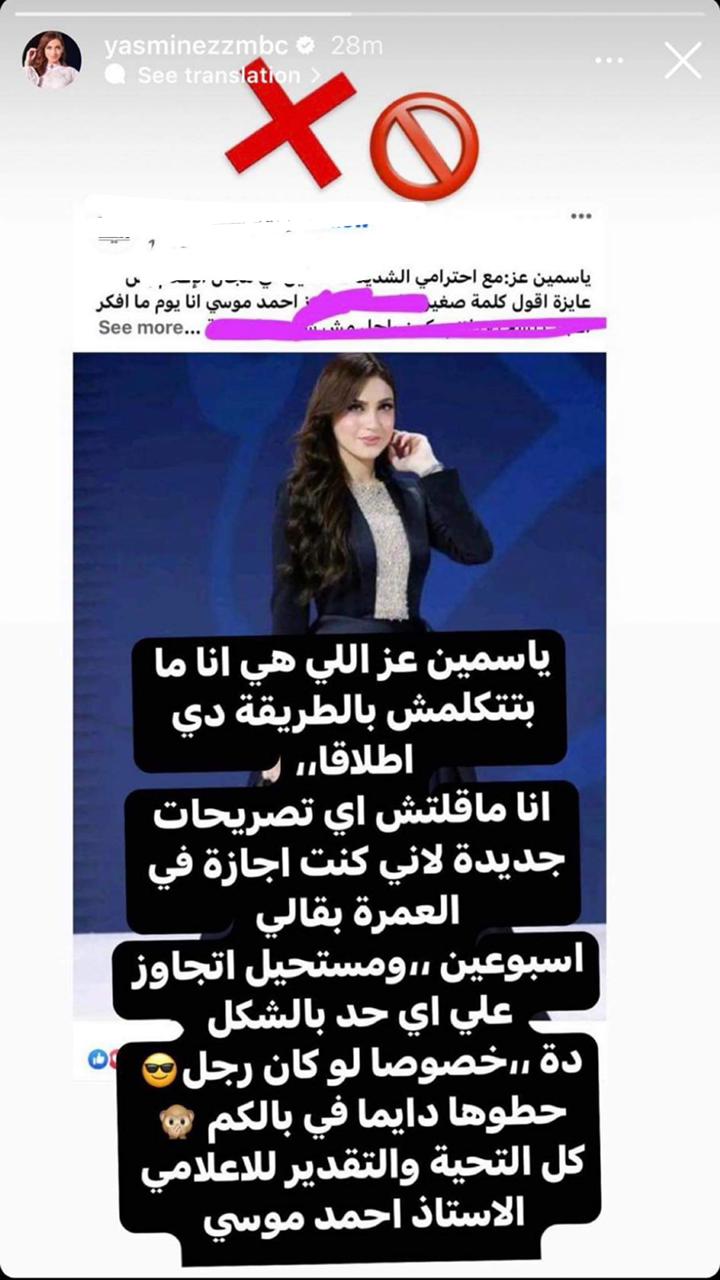Viewport: 720px width, 1280px height.
Task: Close the story viewer
Action: point(683,60)
